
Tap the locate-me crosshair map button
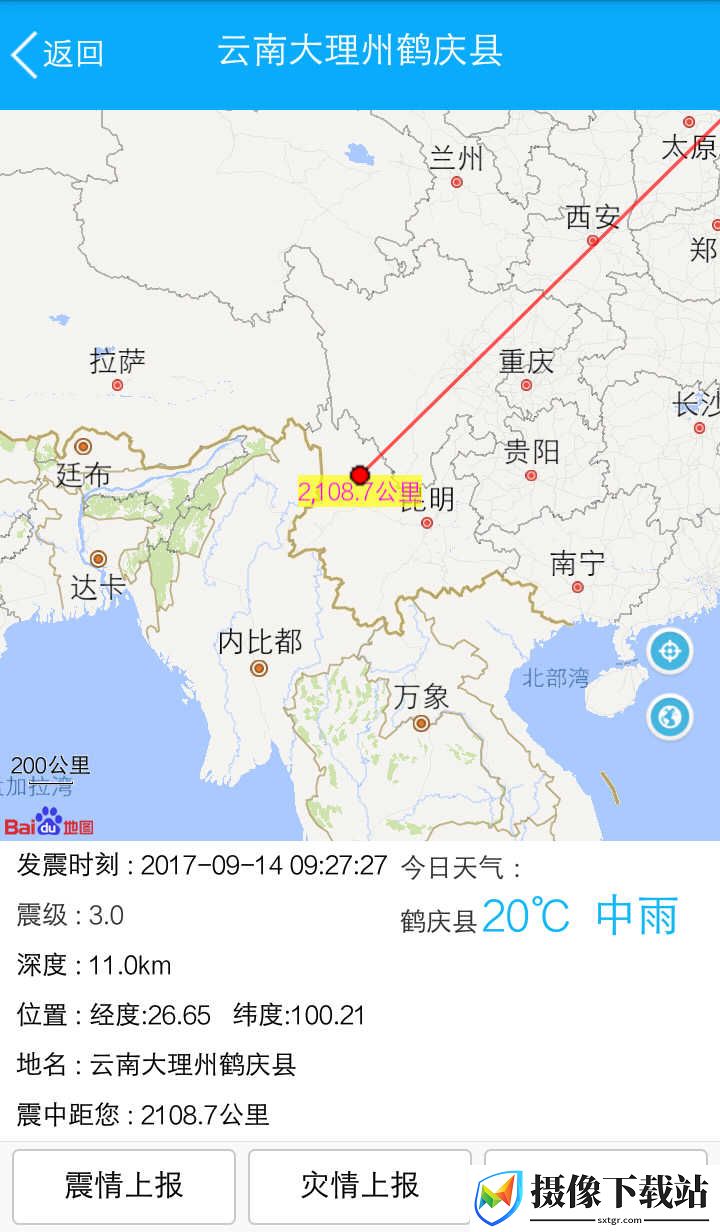coord(669,653)
